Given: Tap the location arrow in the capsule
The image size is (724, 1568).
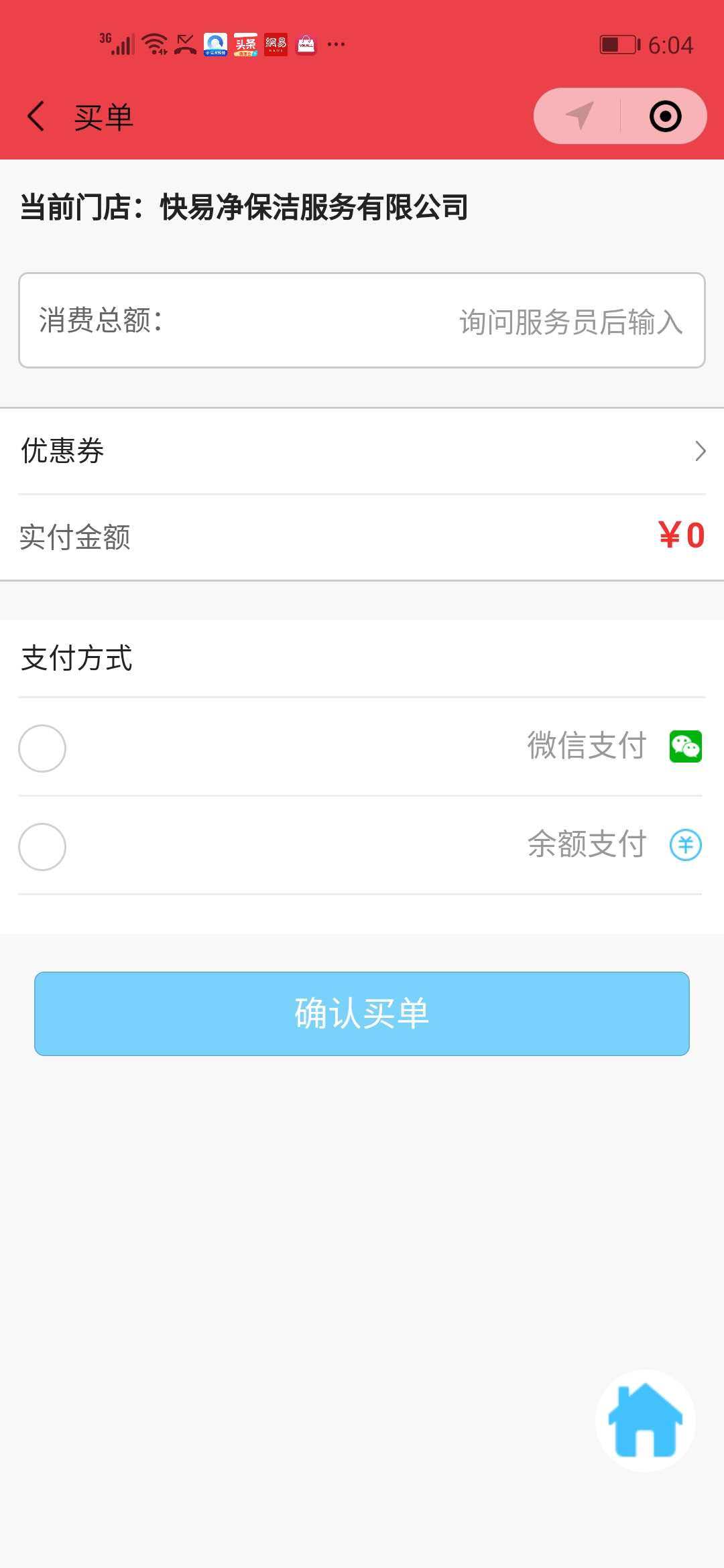Looking at the screenshot, I should click(x=579, y=116).
